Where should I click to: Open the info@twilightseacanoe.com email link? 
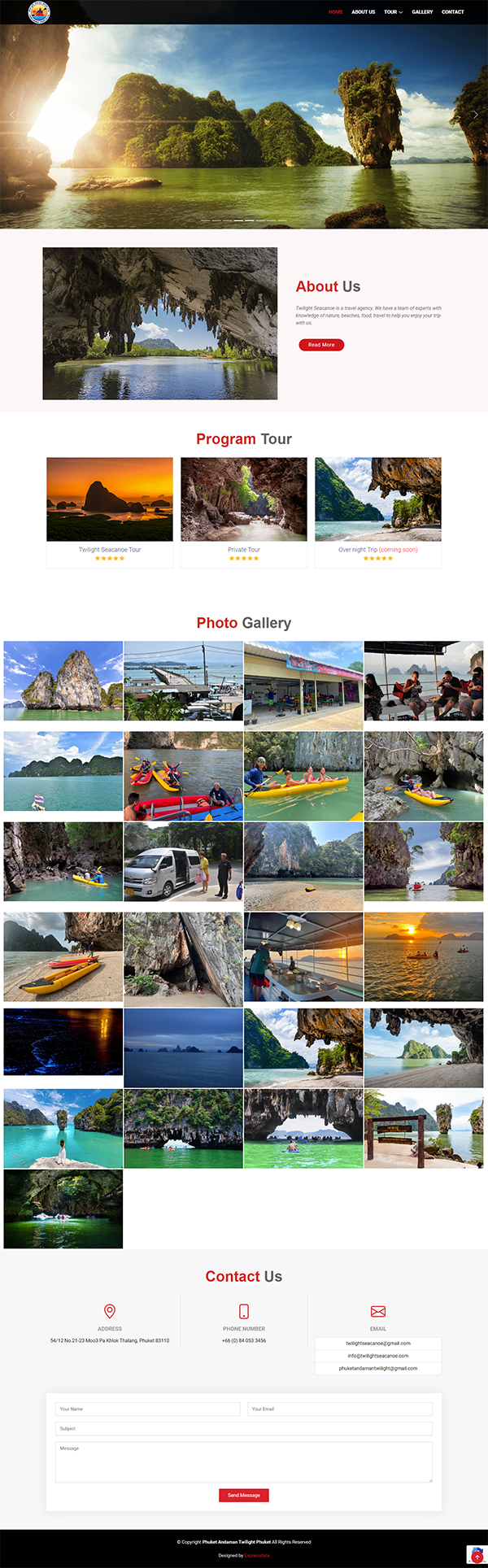pyautogui.click(x=378, y=1356)
